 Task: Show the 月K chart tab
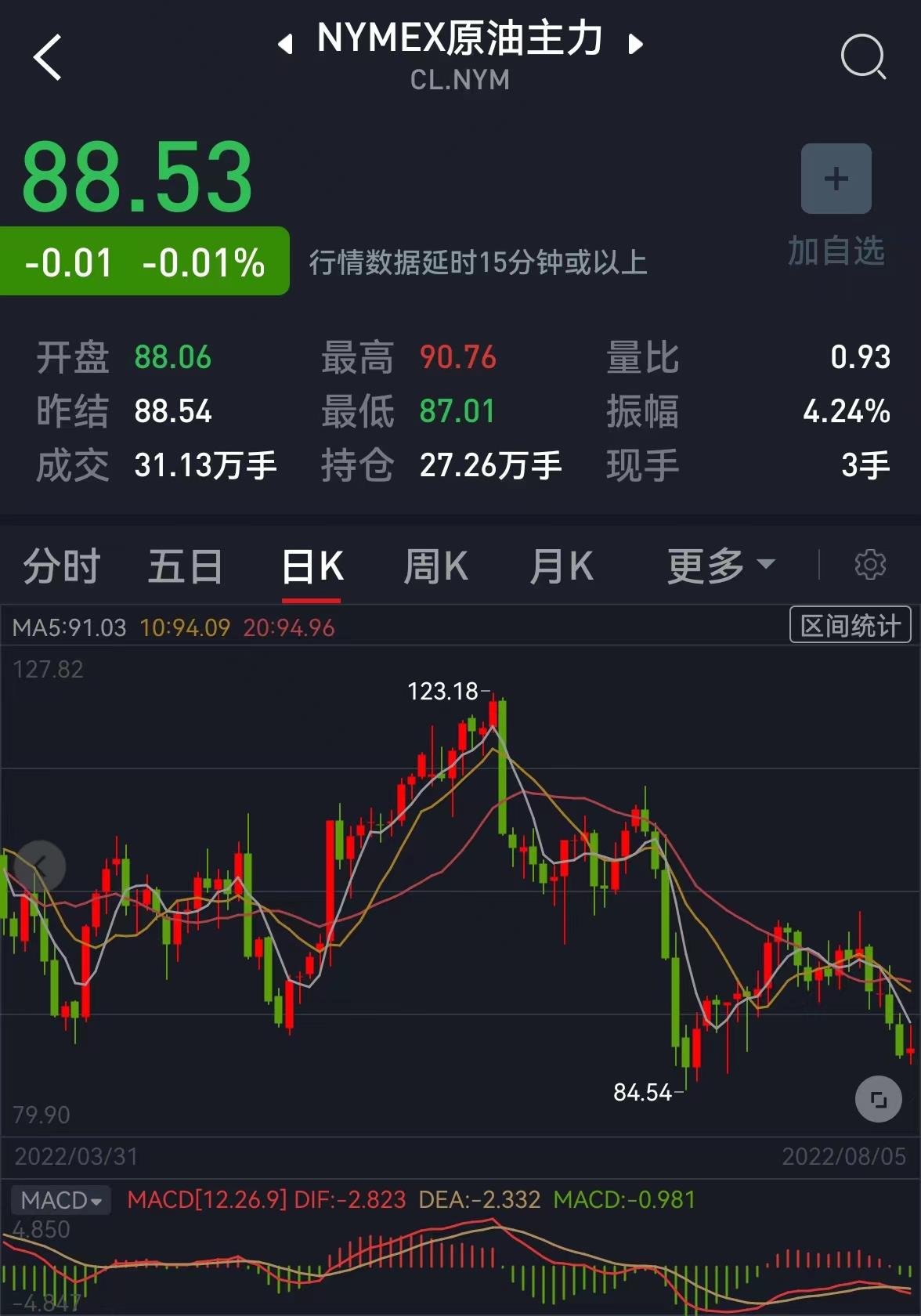pyautogui.click(x=561, y=566)
